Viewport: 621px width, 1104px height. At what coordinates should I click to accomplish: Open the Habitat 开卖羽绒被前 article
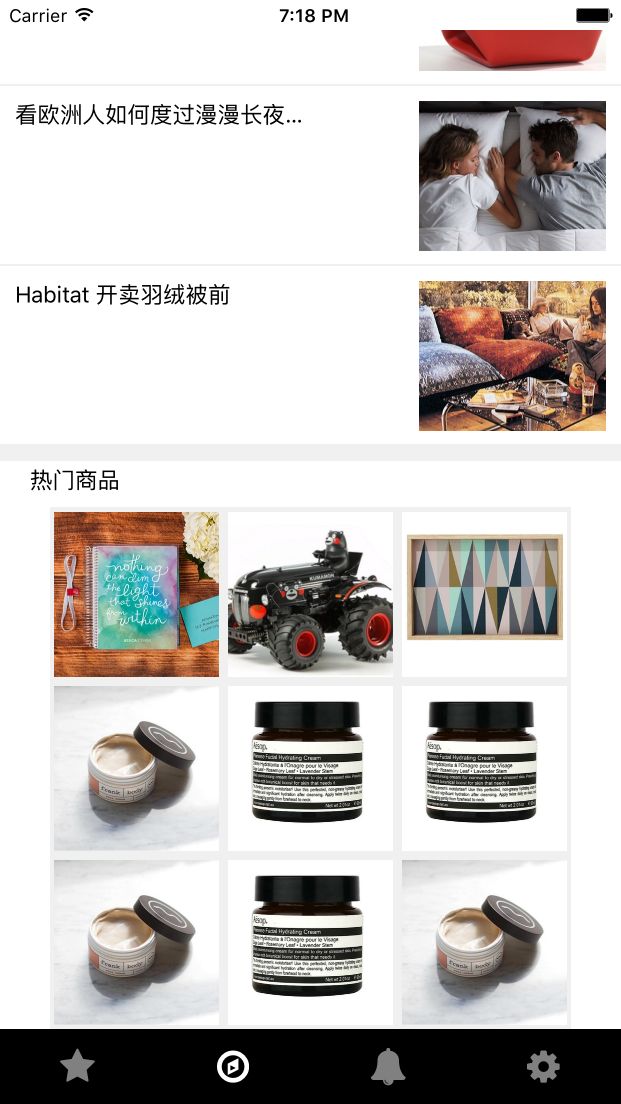pos(310,355)
